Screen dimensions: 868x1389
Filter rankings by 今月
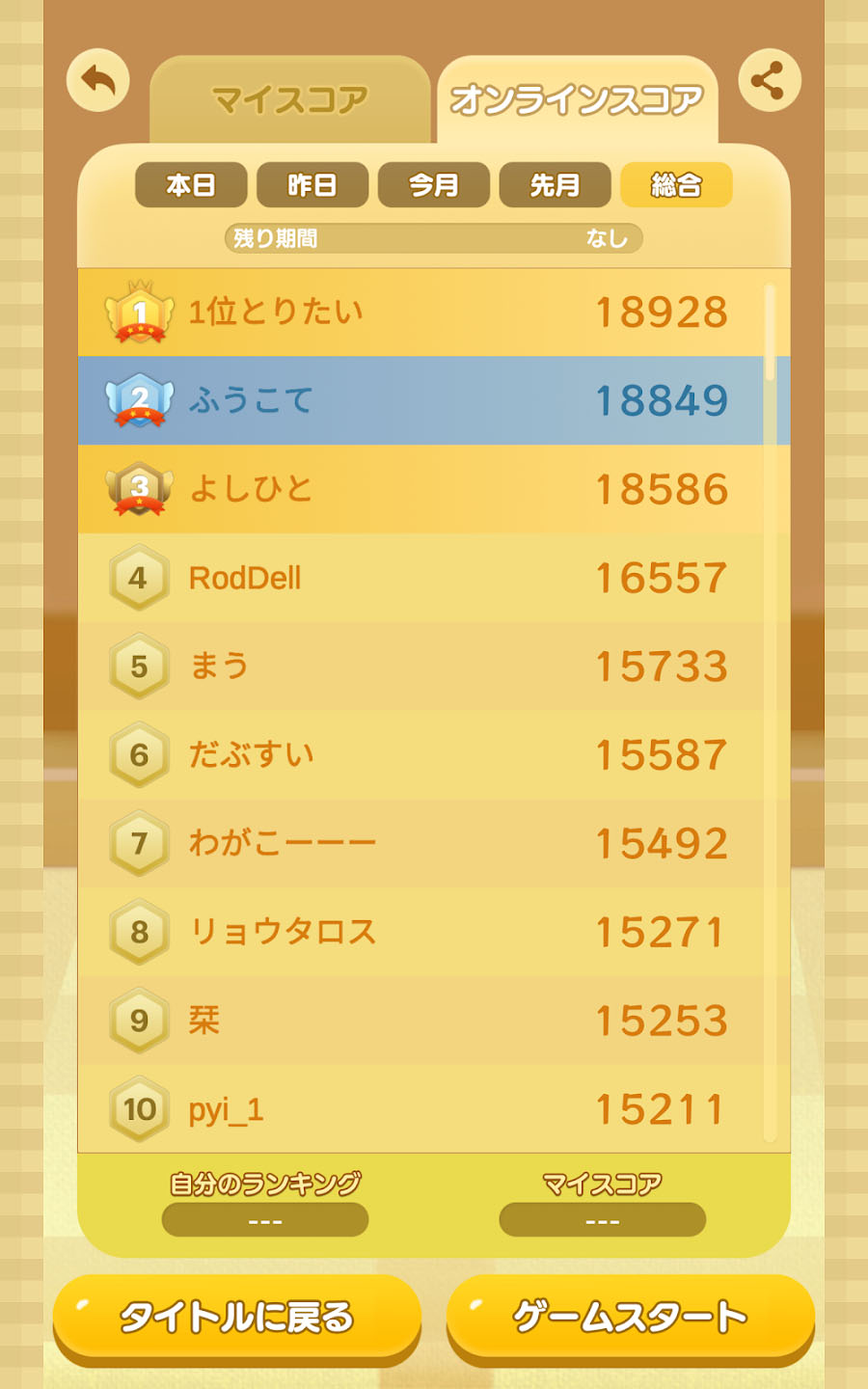point(434,185)
